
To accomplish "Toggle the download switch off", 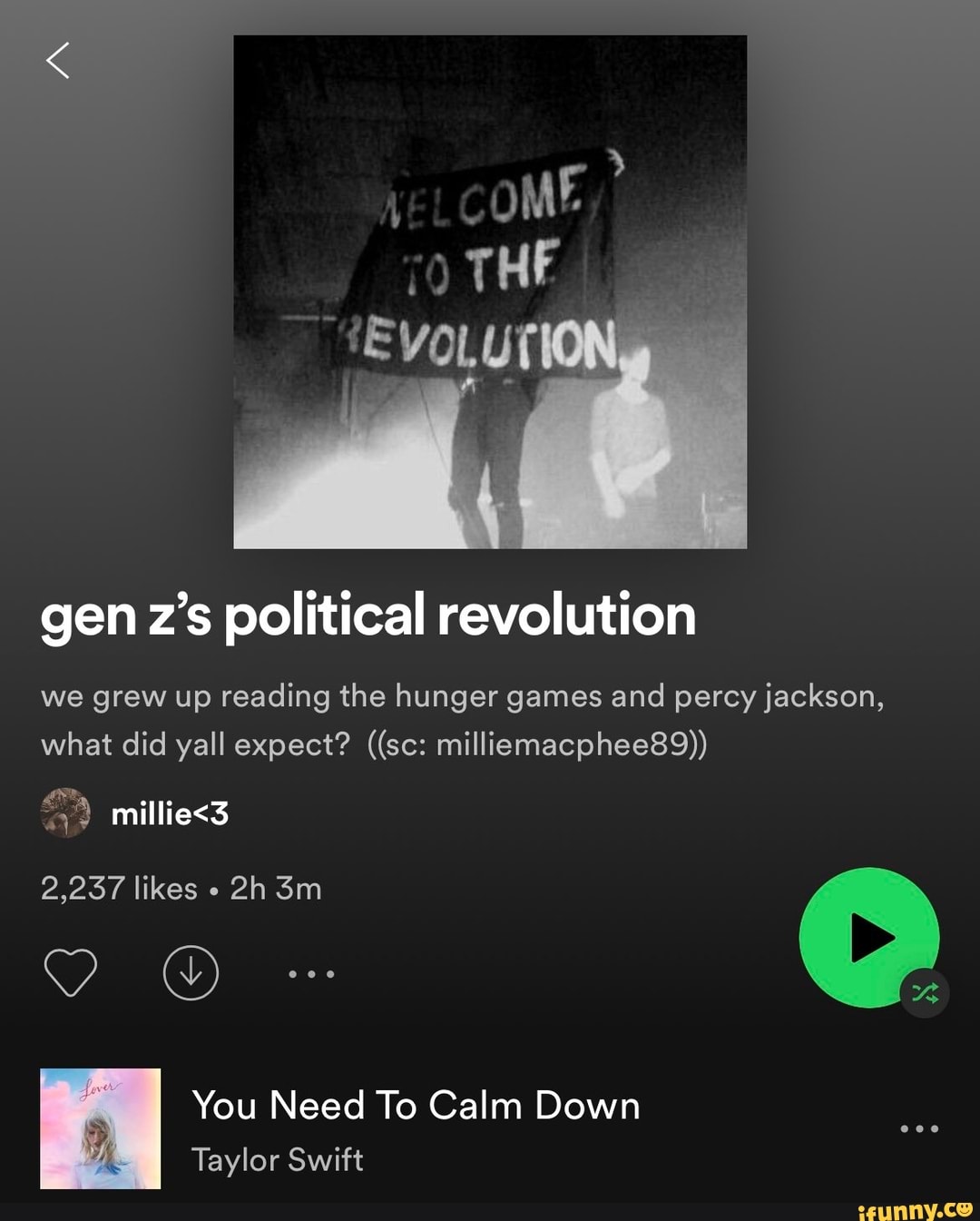I will (x=191, y=971).
